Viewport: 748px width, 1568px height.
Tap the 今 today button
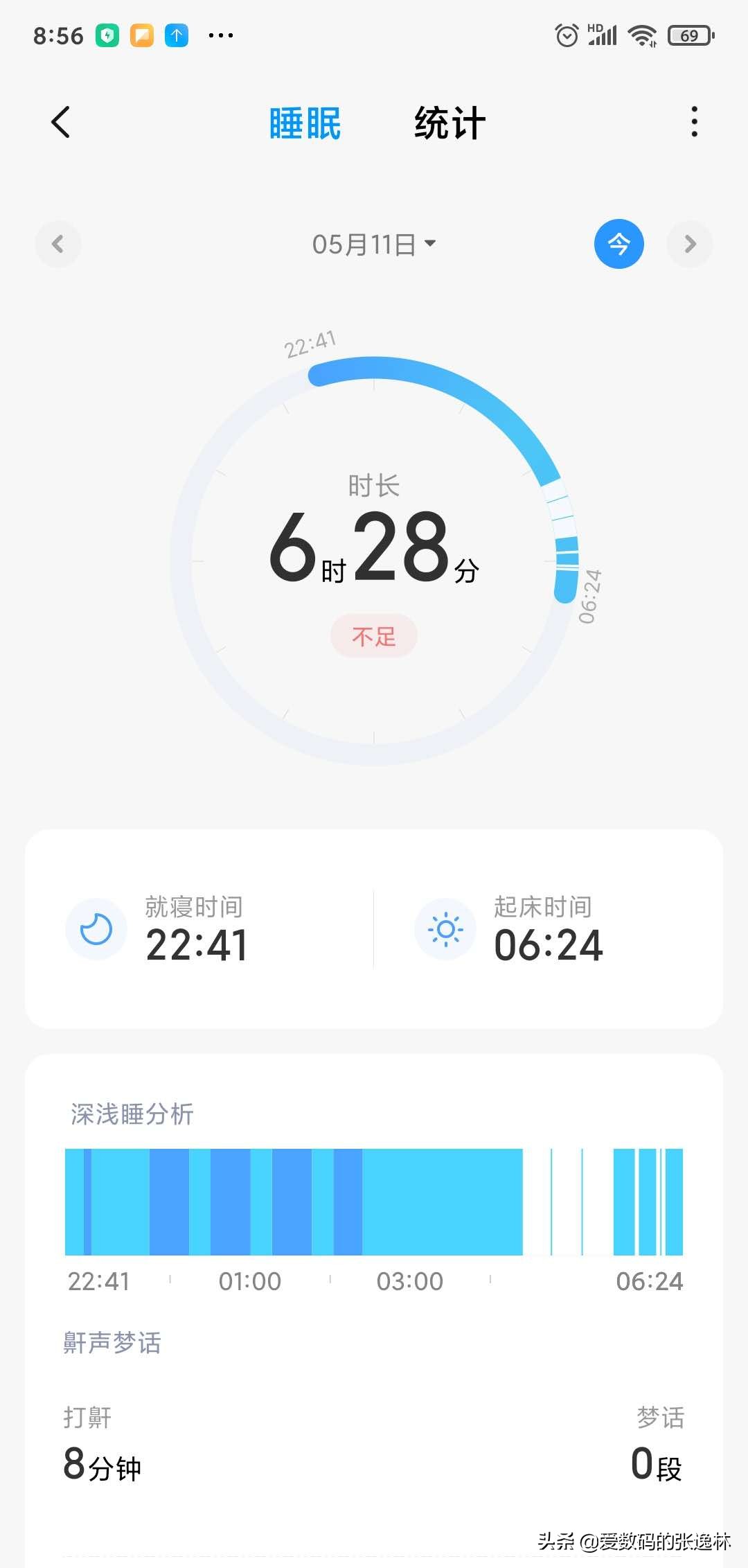[x=619, y=244]
